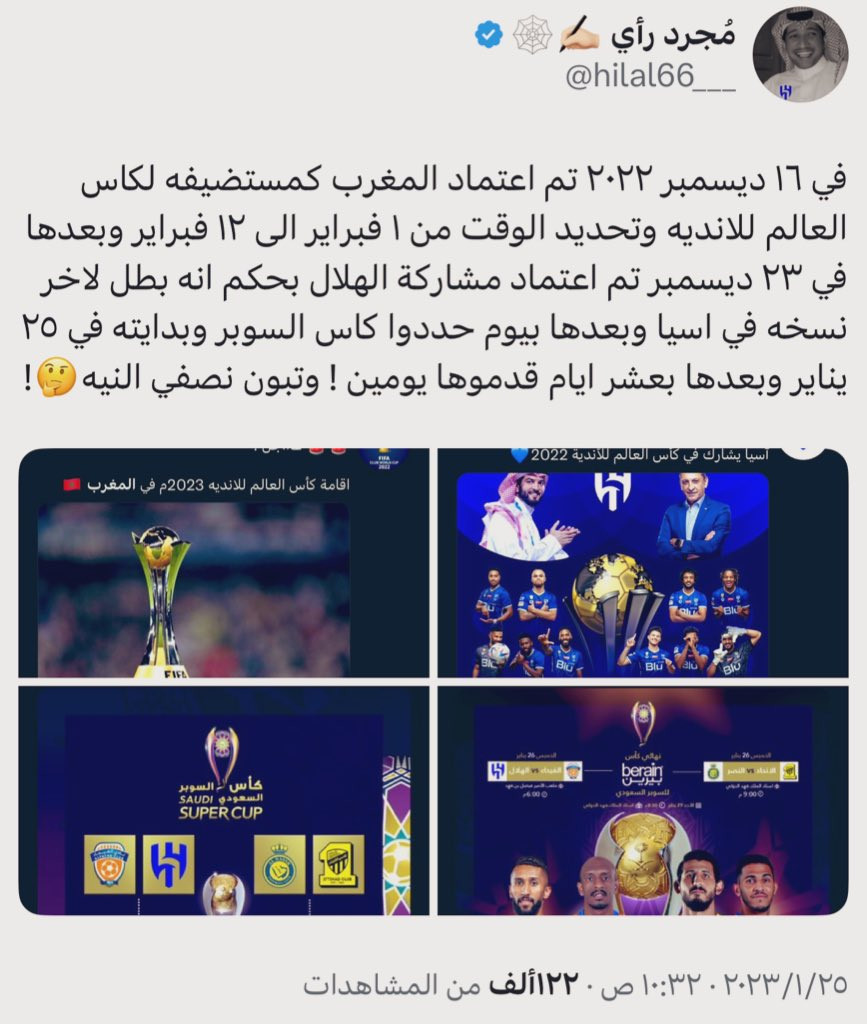
Task: Open the Saudi Super Cup club logos image
Action: click(224, 800)
